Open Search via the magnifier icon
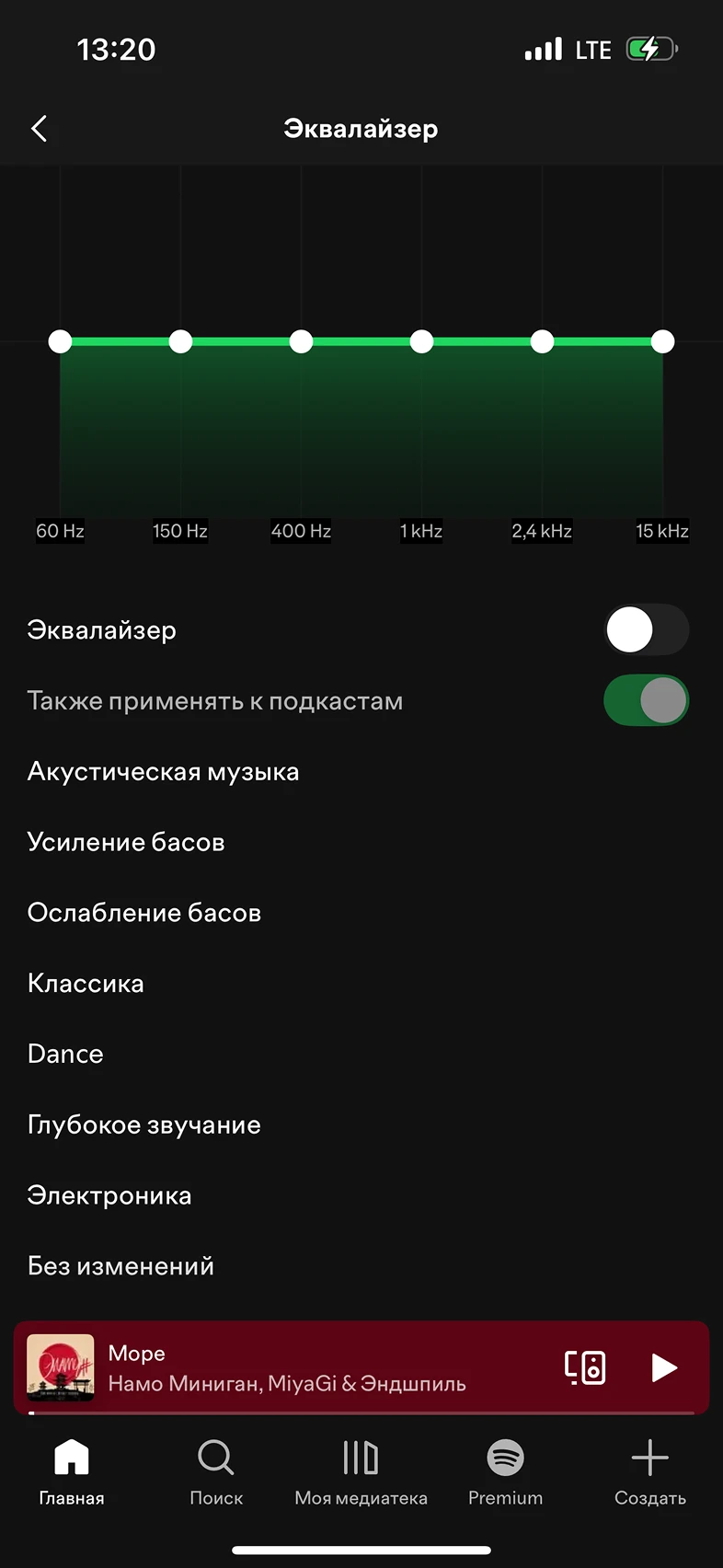 click(x=216, y=1458)
